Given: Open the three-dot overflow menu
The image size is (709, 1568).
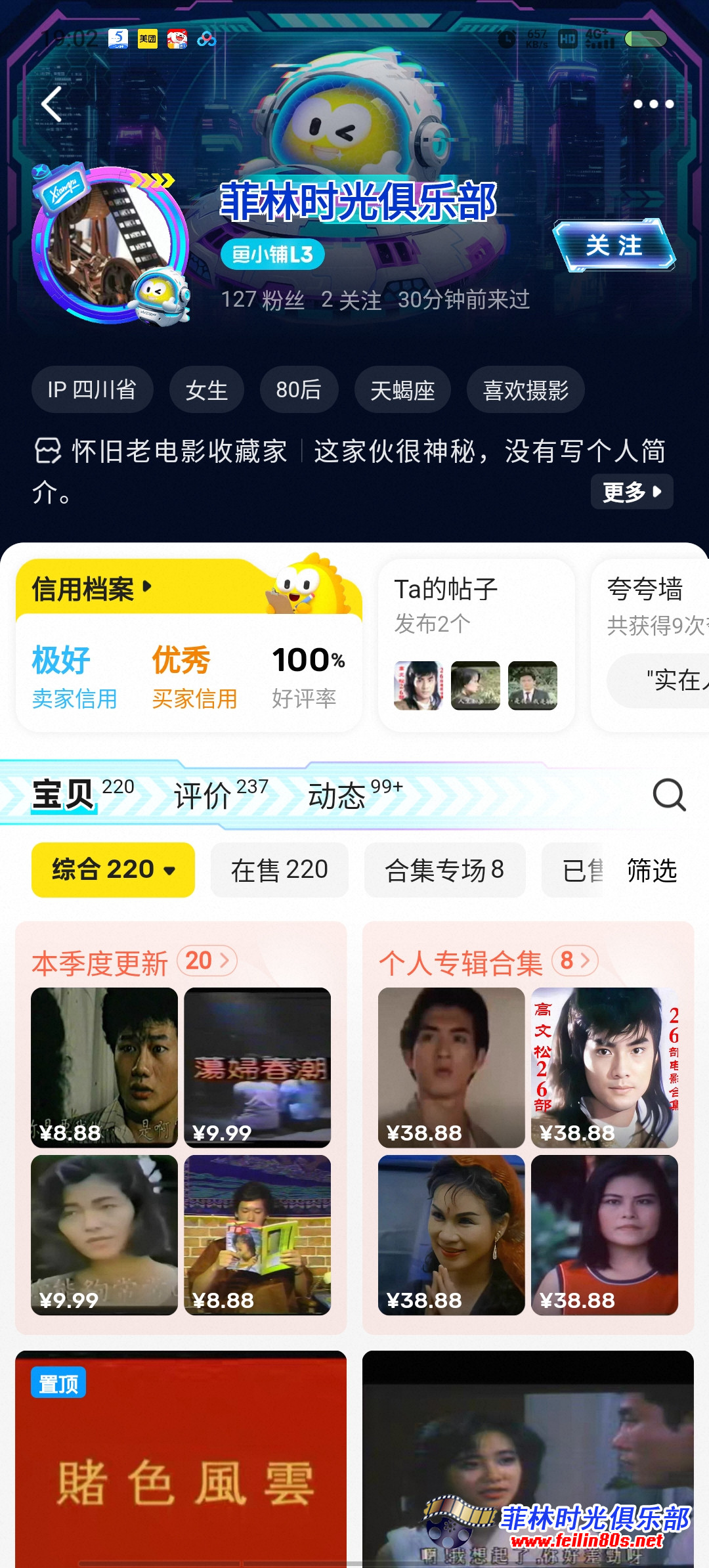Looking at the screenshot, I should click(653, 104).
